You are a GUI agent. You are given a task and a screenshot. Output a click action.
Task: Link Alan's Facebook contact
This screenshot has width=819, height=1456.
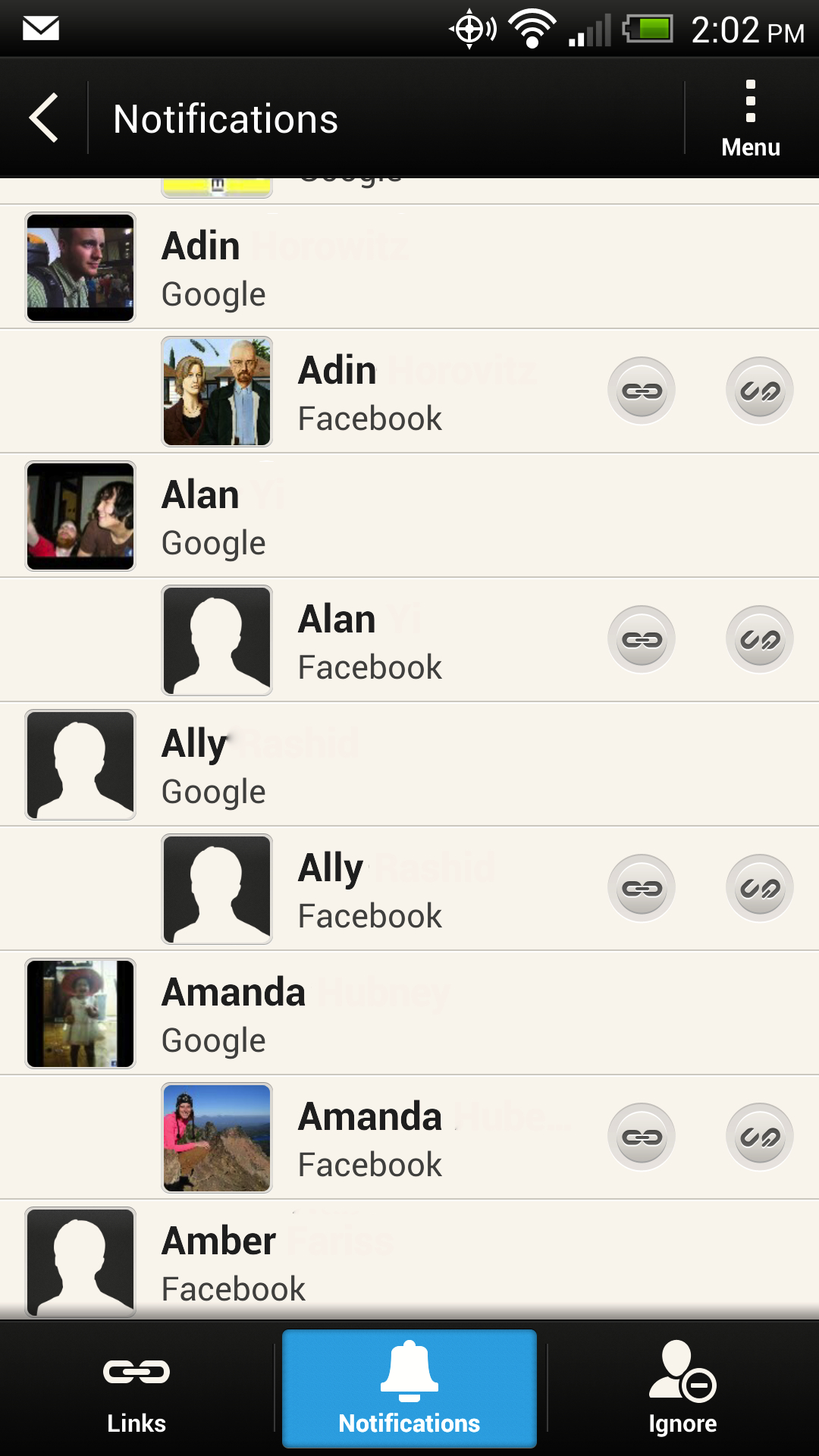click(642, 639)
